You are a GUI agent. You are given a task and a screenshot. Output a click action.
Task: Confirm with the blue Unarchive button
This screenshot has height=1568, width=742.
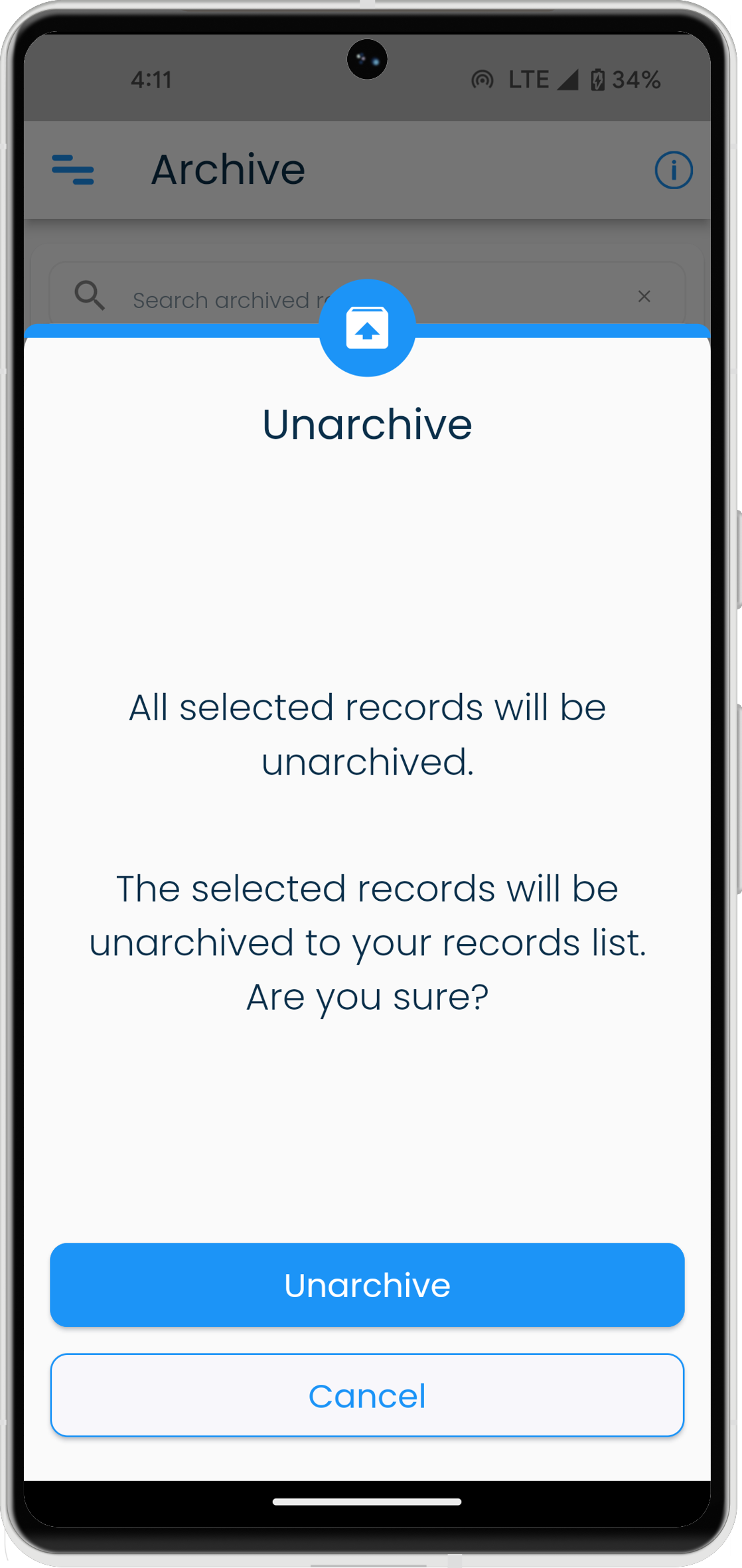click(x=367, y=1285)
